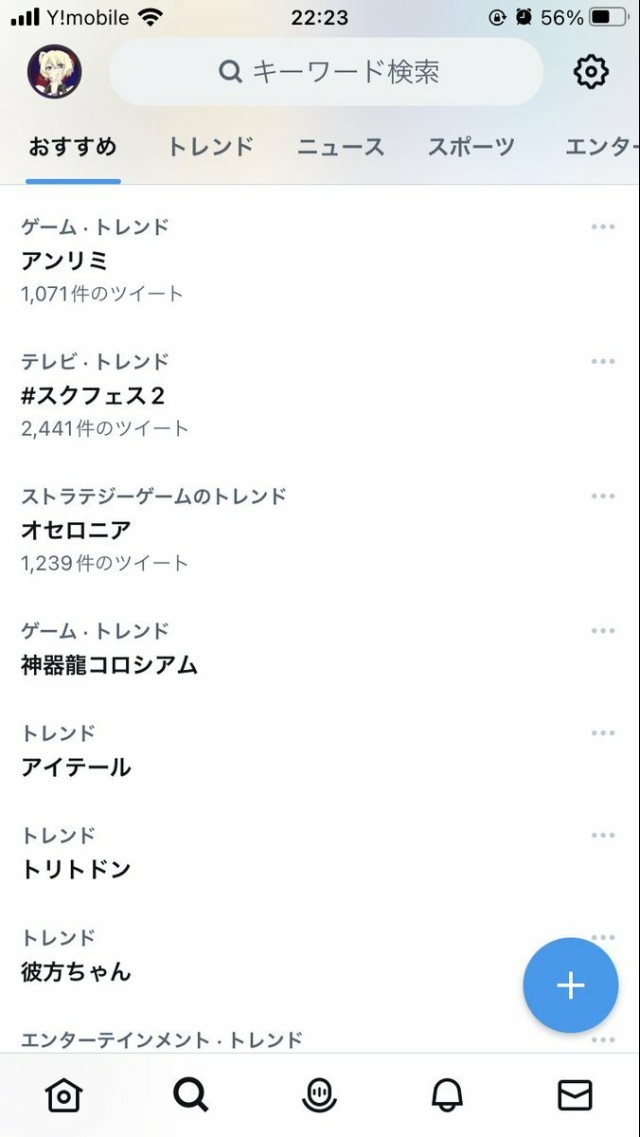Open the notifications bell tab
This screenshot has height=1137, width=640.
[x=447, y=1095]
